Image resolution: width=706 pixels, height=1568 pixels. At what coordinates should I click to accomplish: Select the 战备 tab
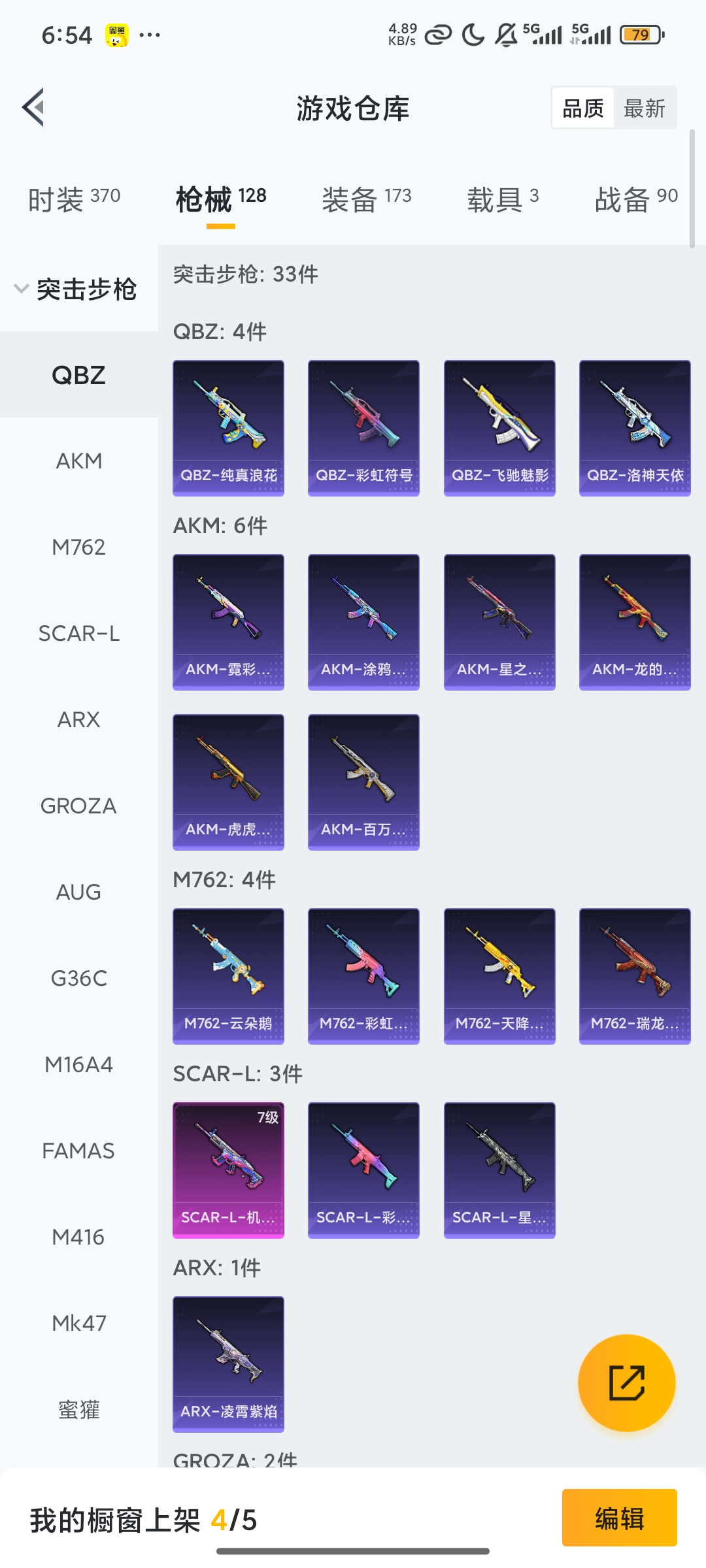635,199
